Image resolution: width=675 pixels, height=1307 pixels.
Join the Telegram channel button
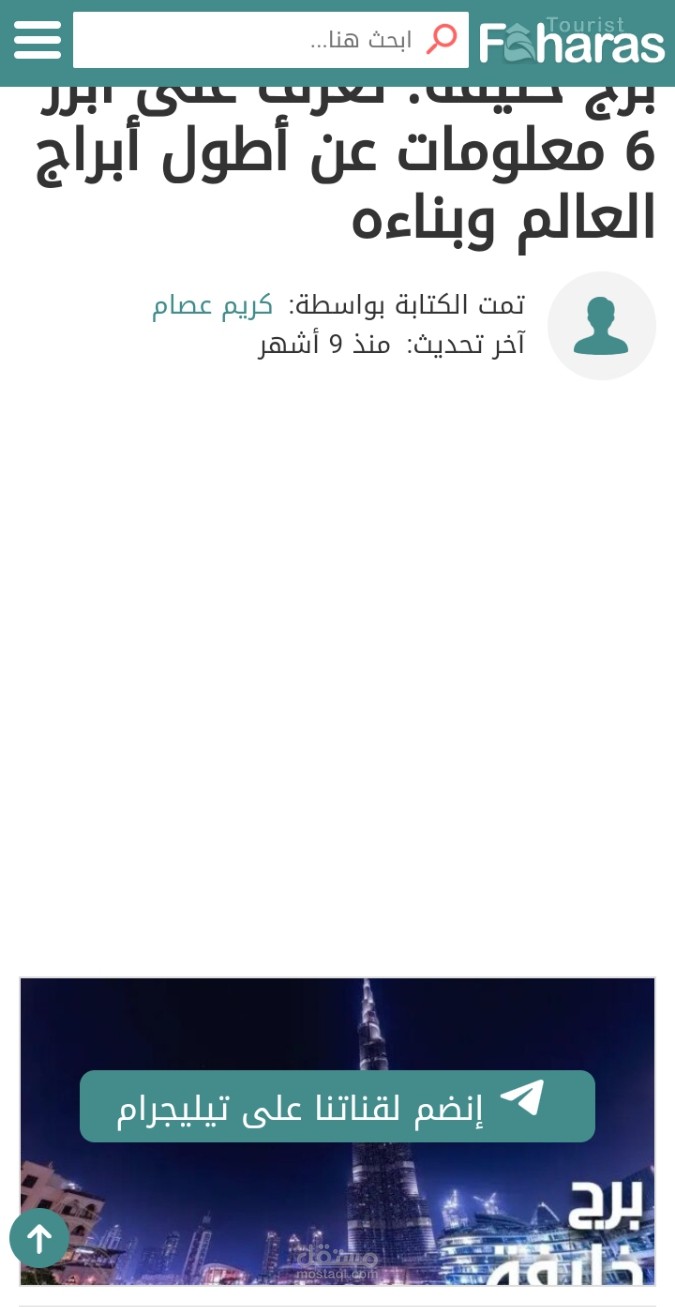point(337,1106)
